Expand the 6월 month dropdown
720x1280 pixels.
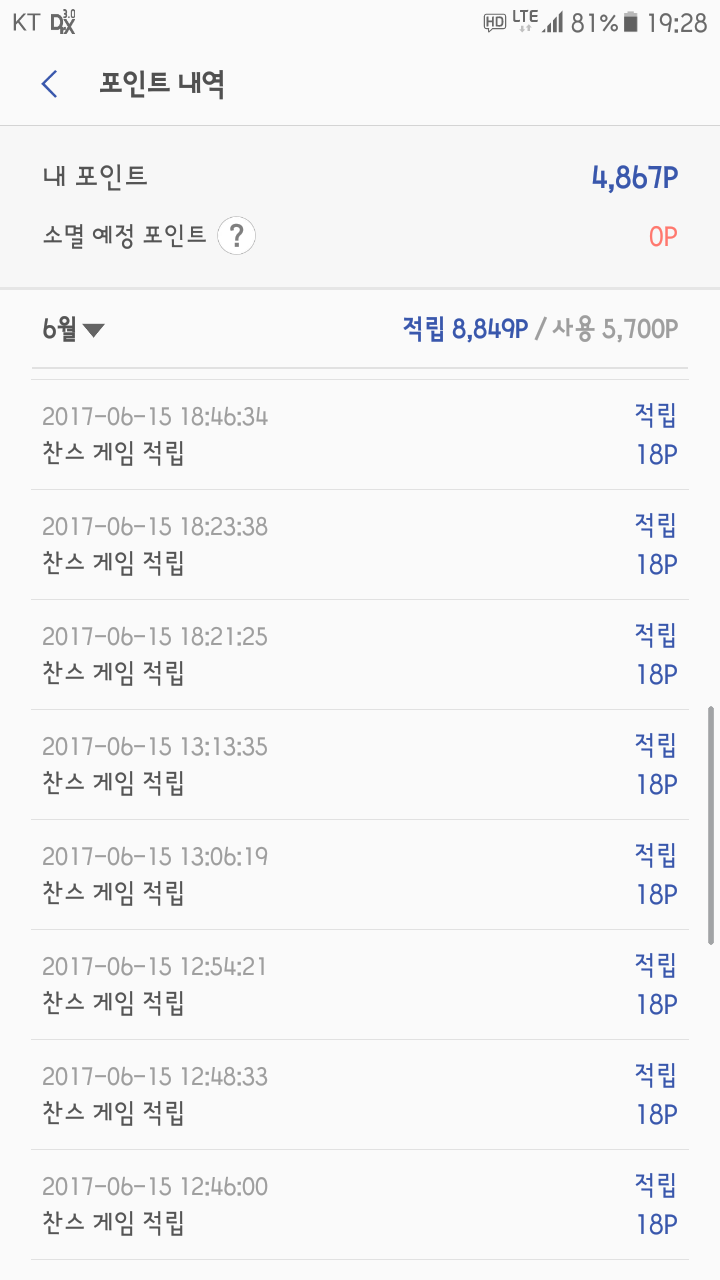coord(73,329)
